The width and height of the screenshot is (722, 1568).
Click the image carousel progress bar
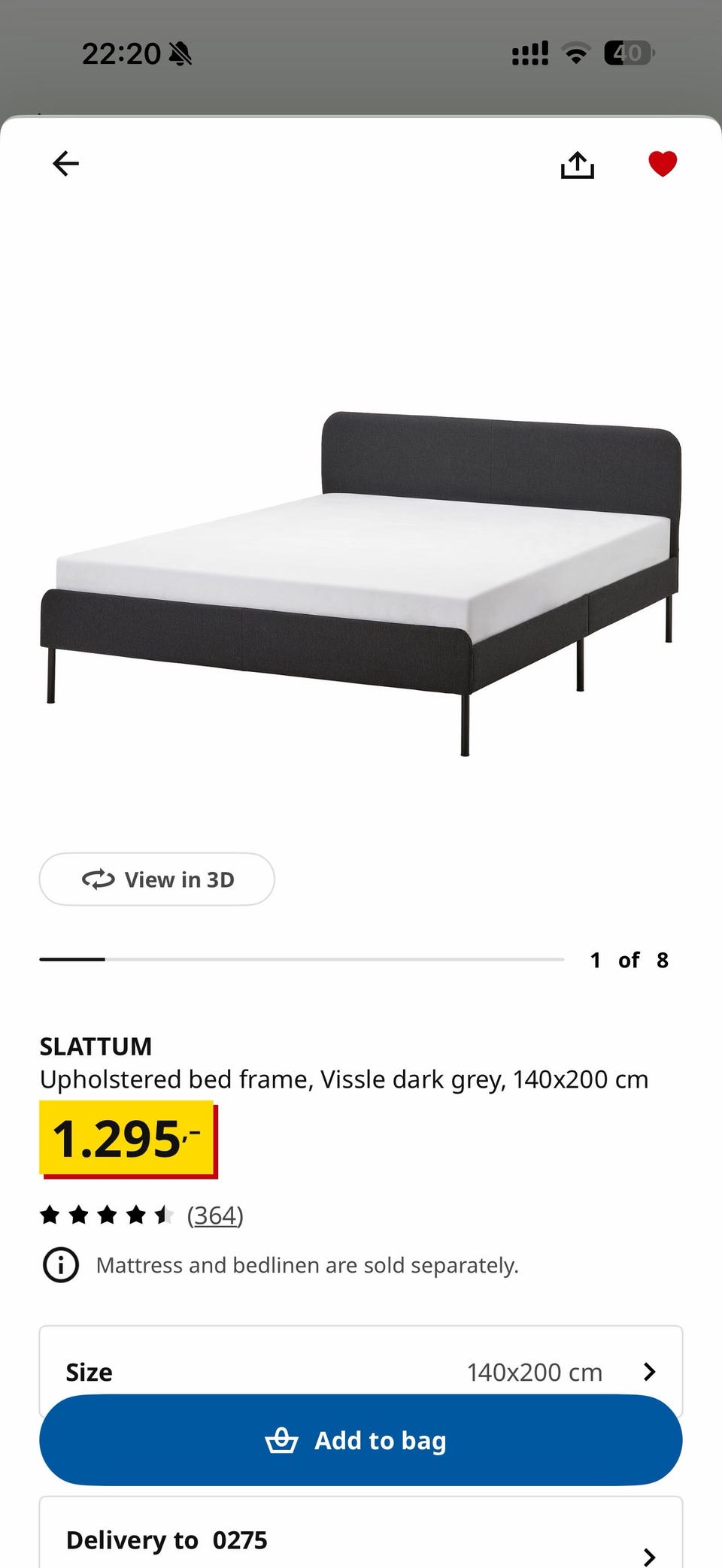(301, 959)
